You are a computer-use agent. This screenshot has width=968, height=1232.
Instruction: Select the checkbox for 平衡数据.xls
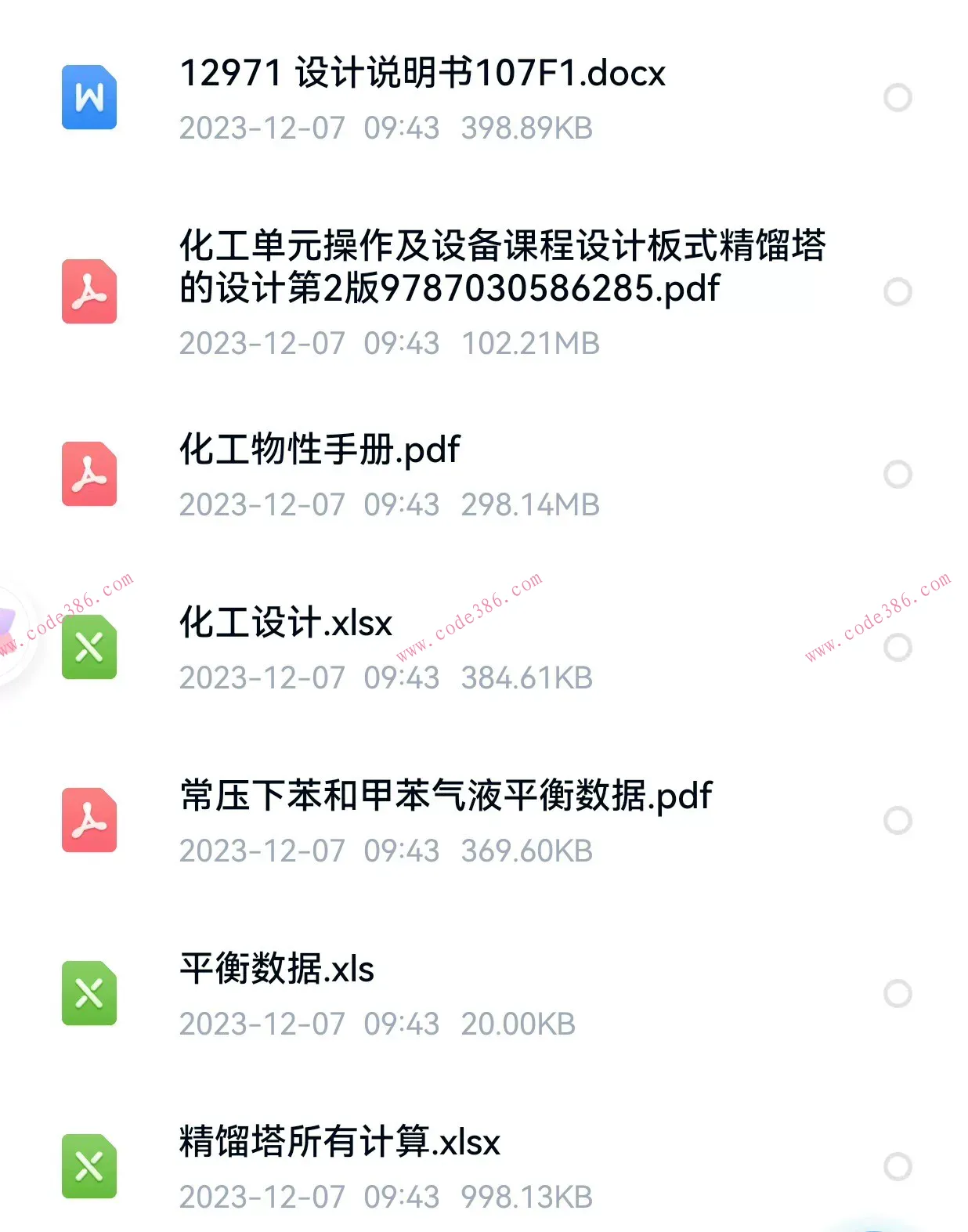(x=898, y=995)
